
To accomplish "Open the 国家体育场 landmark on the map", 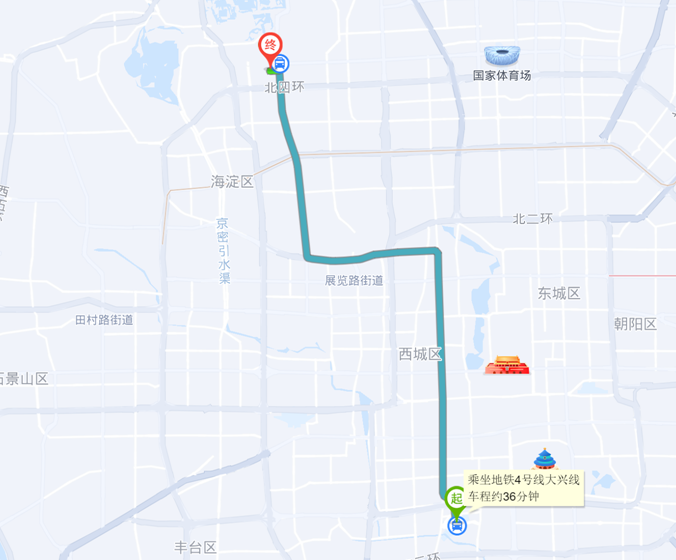I will (501, 56).
